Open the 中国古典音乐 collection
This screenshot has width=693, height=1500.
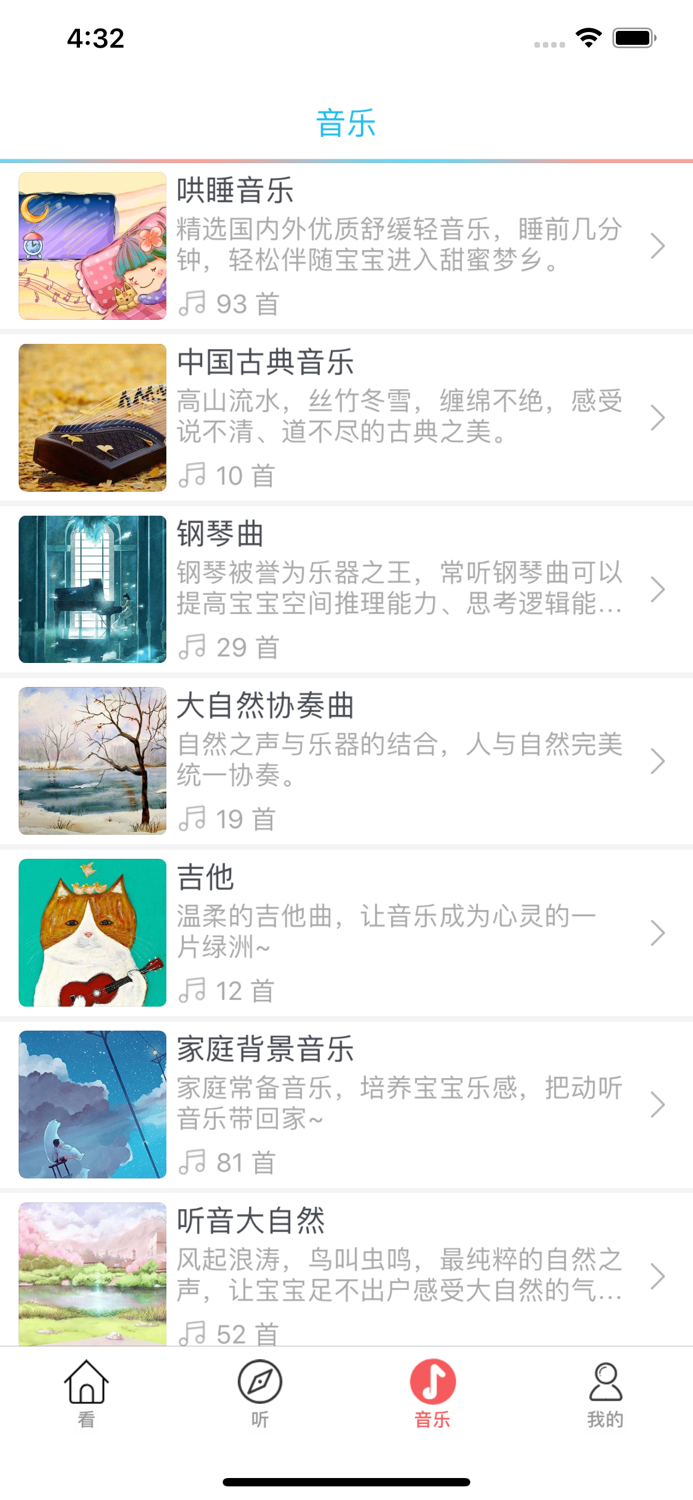click(x=346, y=418)
